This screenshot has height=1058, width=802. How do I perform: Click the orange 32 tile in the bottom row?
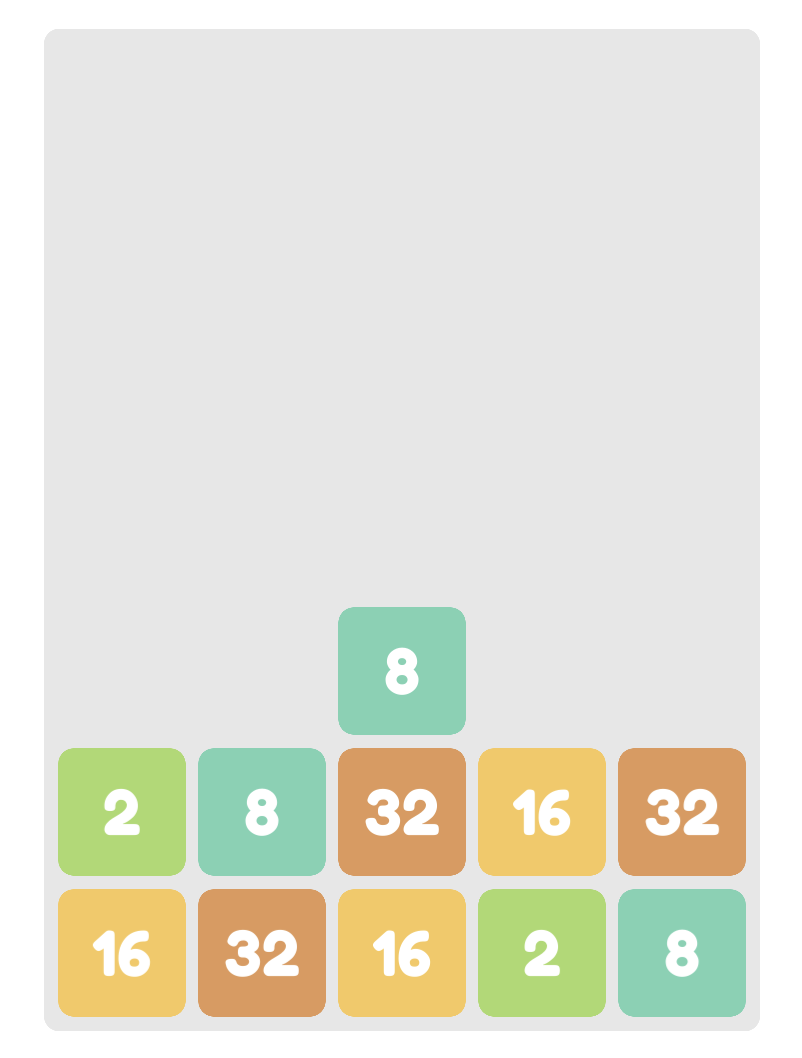261,953
